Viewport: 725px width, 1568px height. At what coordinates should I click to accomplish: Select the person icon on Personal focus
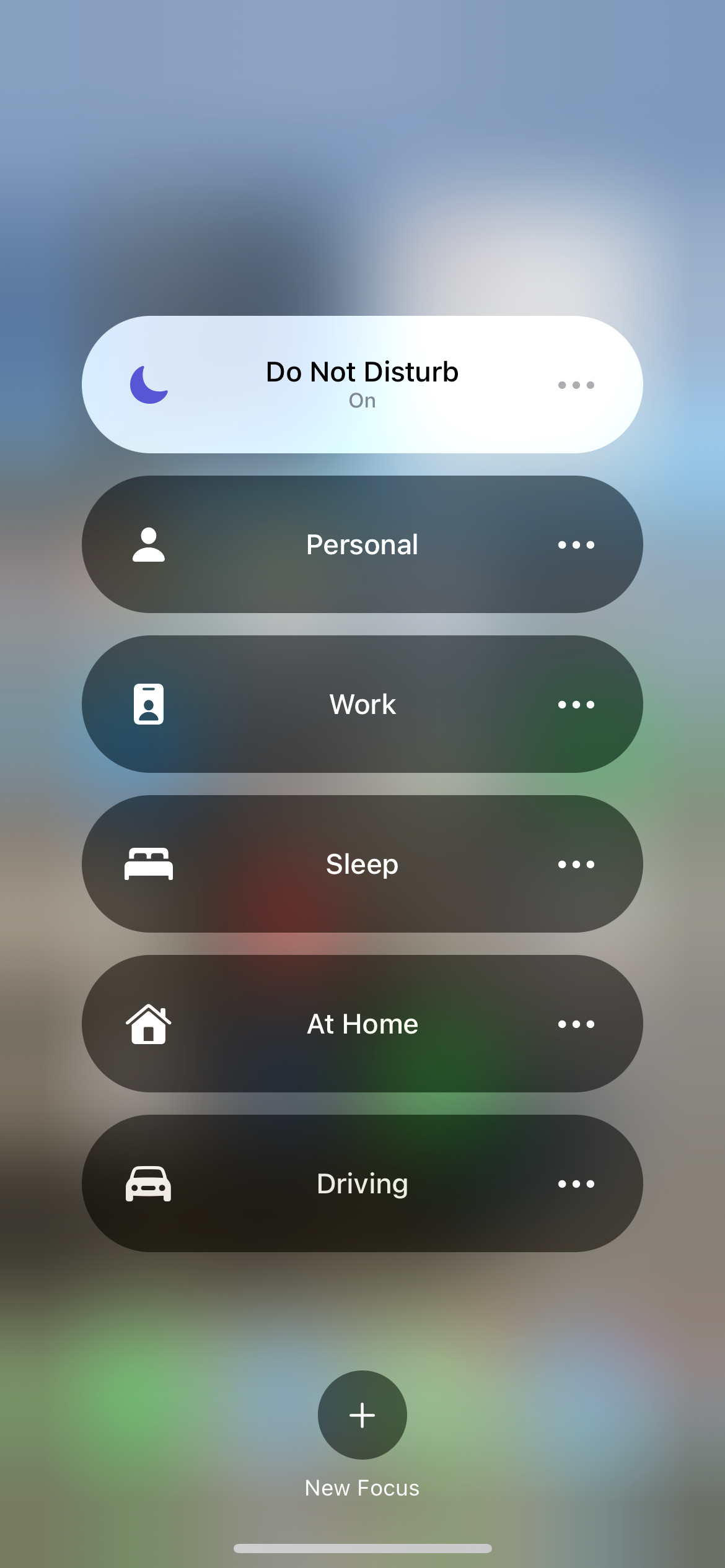pyautogui.click(x=149, y=544)
